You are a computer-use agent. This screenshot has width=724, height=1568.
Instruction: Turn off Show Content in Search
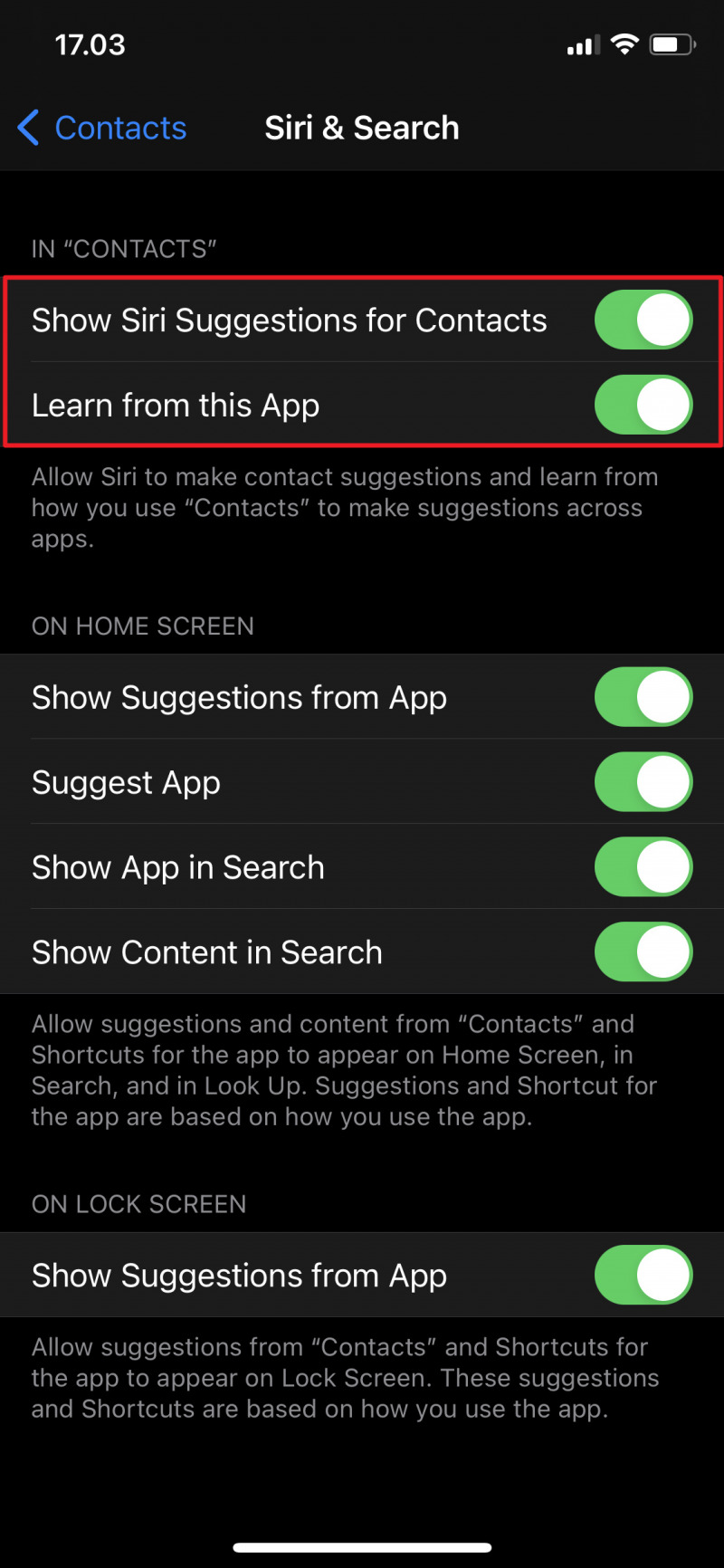click(x=643, y=951)
